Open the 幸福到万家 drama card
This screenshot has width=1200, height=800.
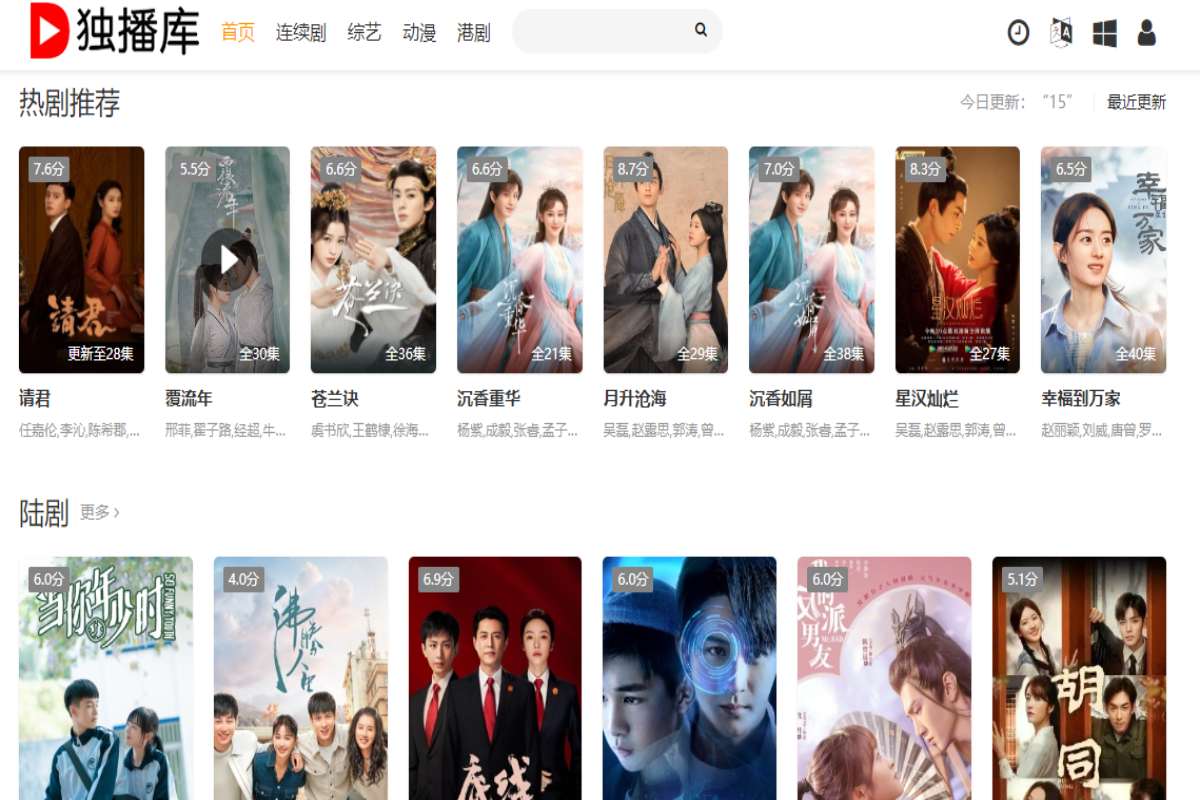click(1103, 260)
